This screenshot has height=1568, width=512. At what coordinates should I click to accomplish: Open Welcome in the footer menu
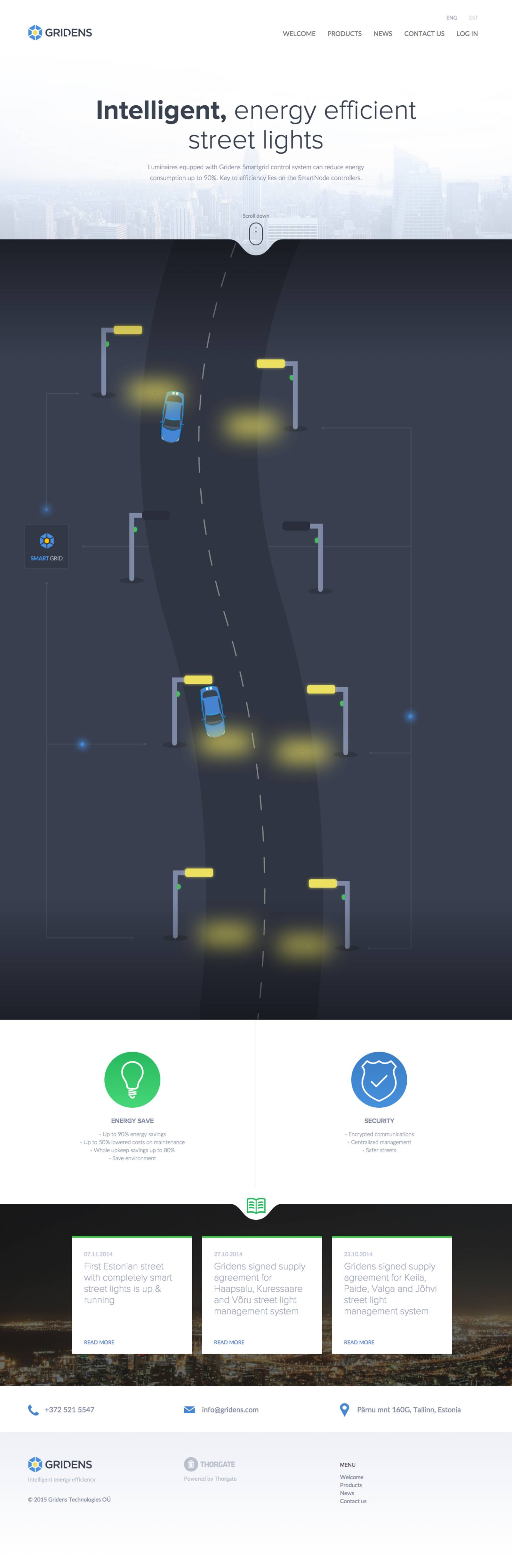point(351,1477)
